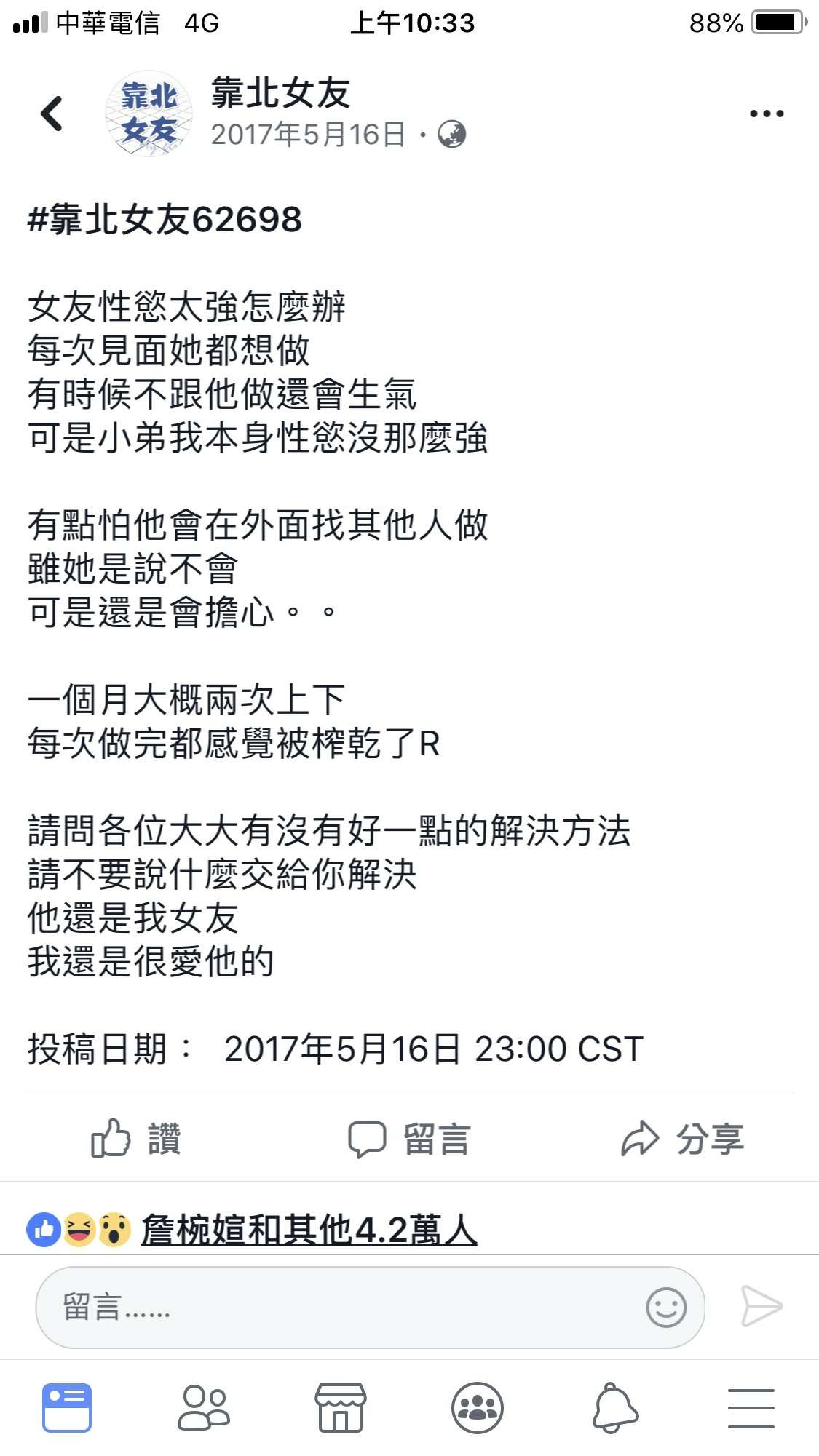819x1456 pixels.
Task: Send the comment with the arrow icon
Action: 761,1306
